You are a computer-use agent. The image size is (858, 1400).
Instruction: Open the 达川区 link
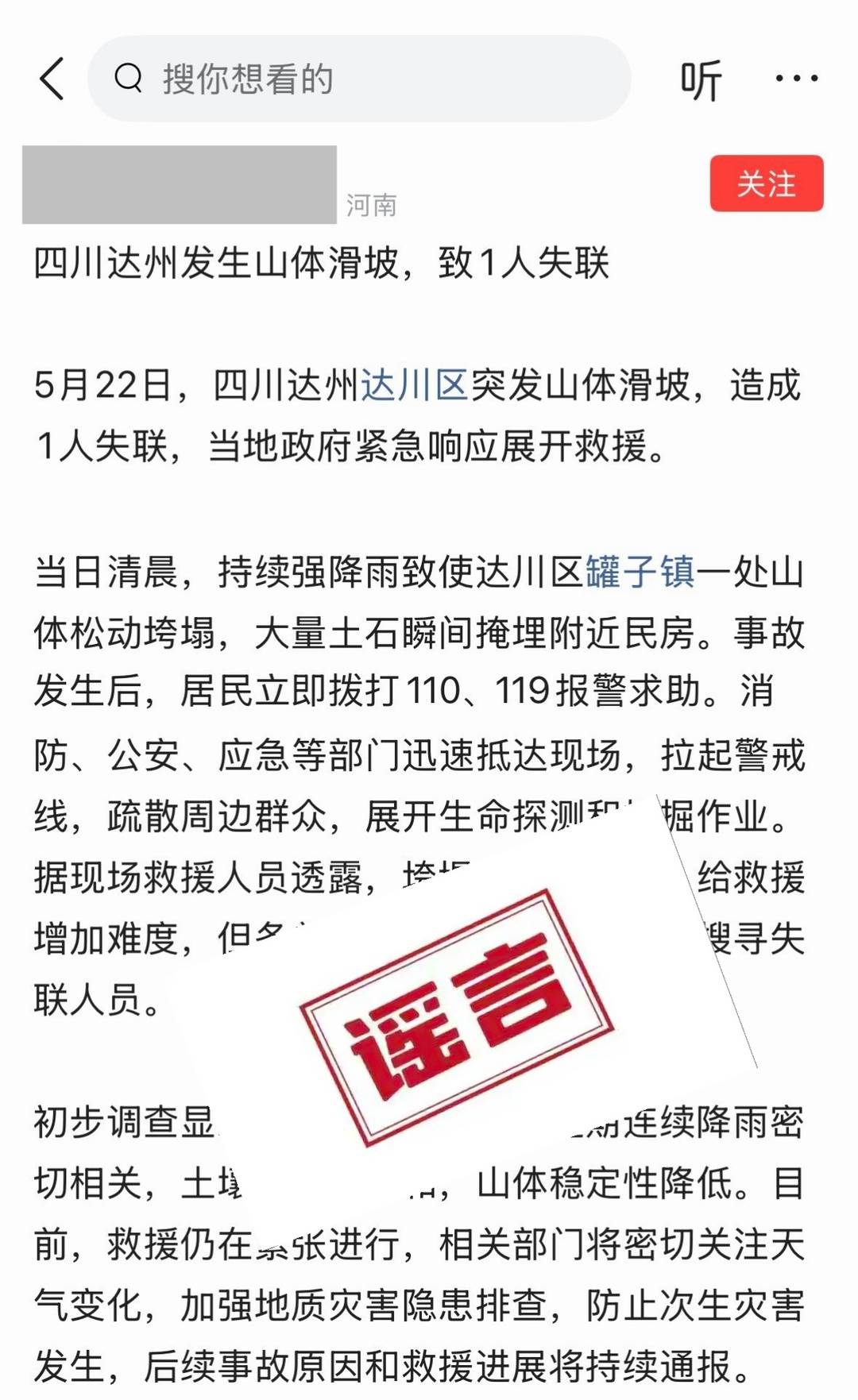[x=415, y=386]
